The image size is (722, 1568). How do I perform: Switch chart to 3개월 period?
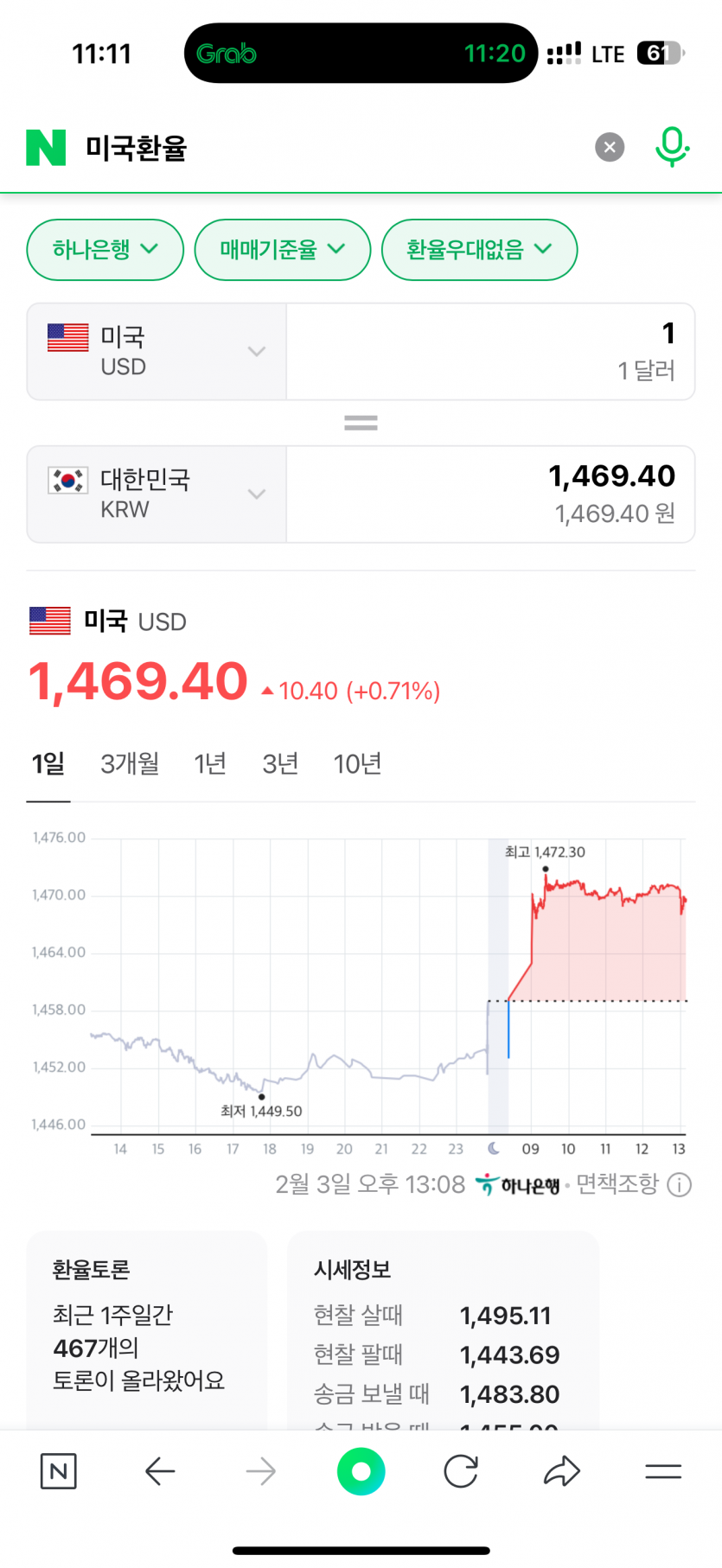click(130, 764)
